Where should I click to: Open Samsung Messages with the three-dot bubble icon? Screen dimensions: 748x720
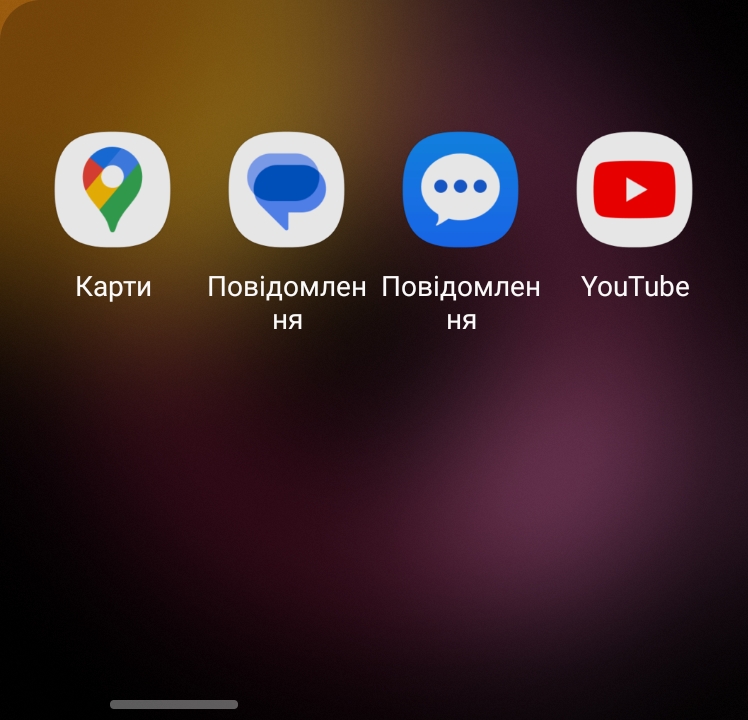pos(461,189)
